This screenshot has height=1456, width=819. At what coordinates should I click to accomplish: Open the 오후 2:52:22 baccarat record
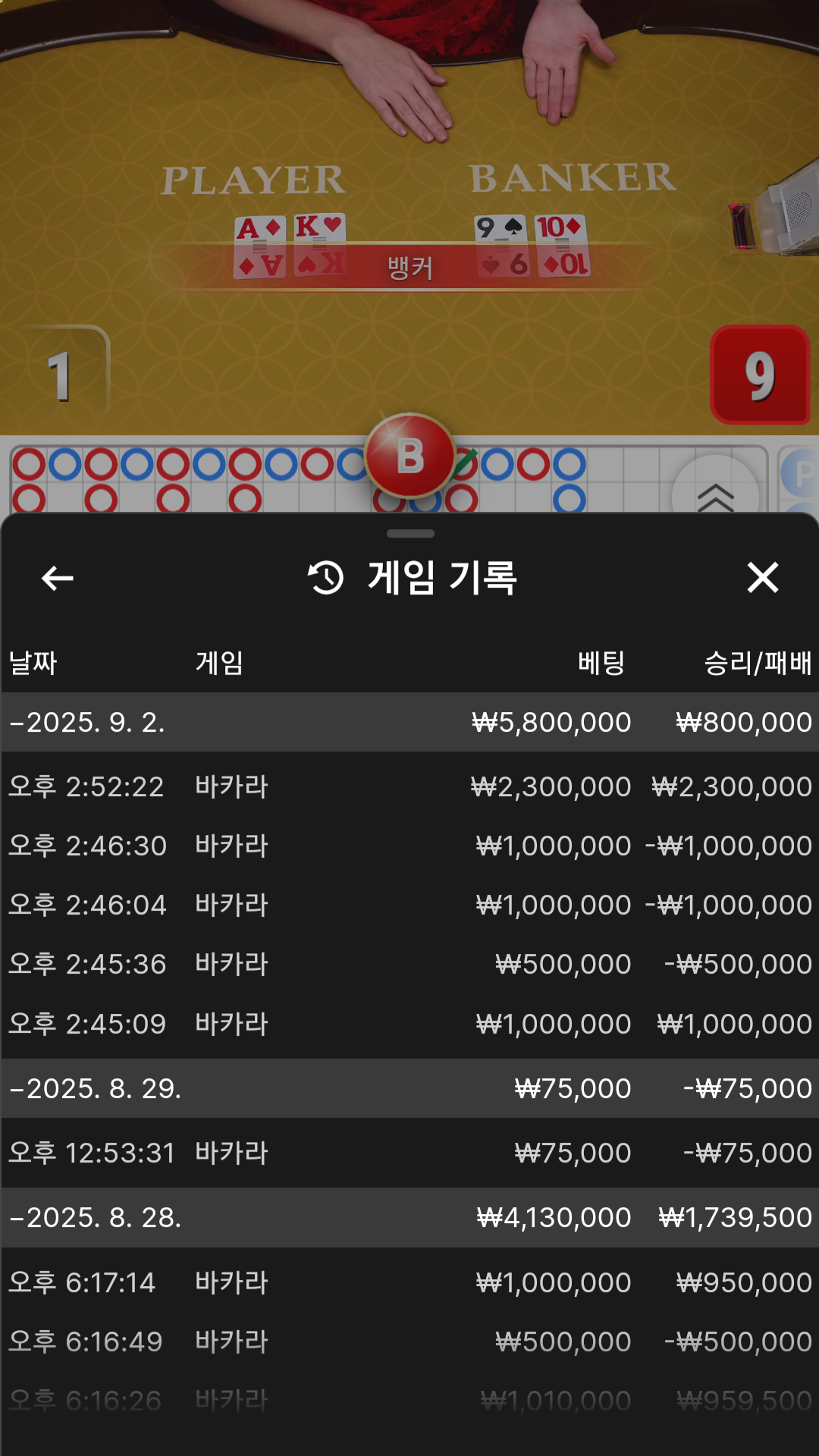(x=409, y=786)
